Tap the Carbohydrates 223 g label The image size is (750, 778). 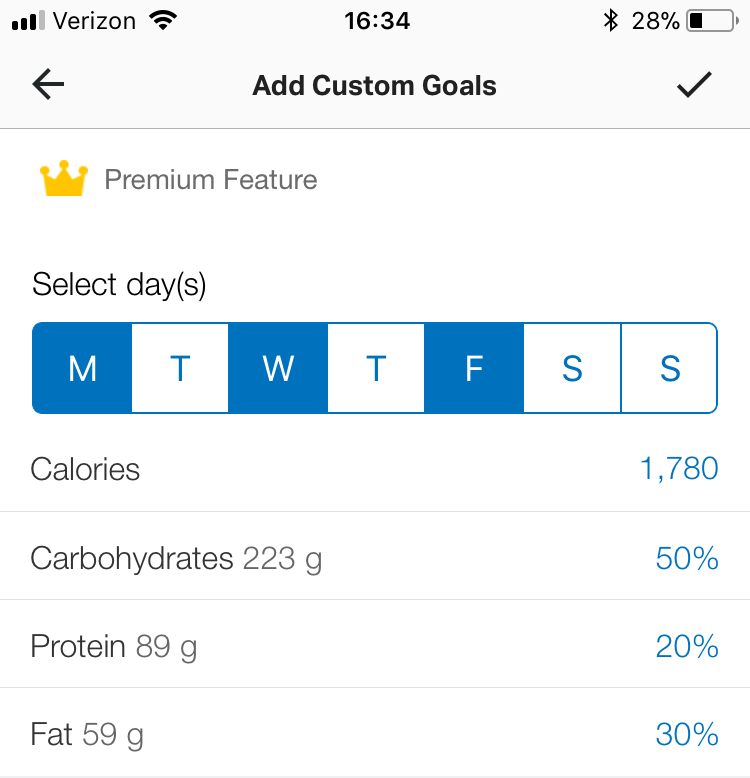pos(175,558)
